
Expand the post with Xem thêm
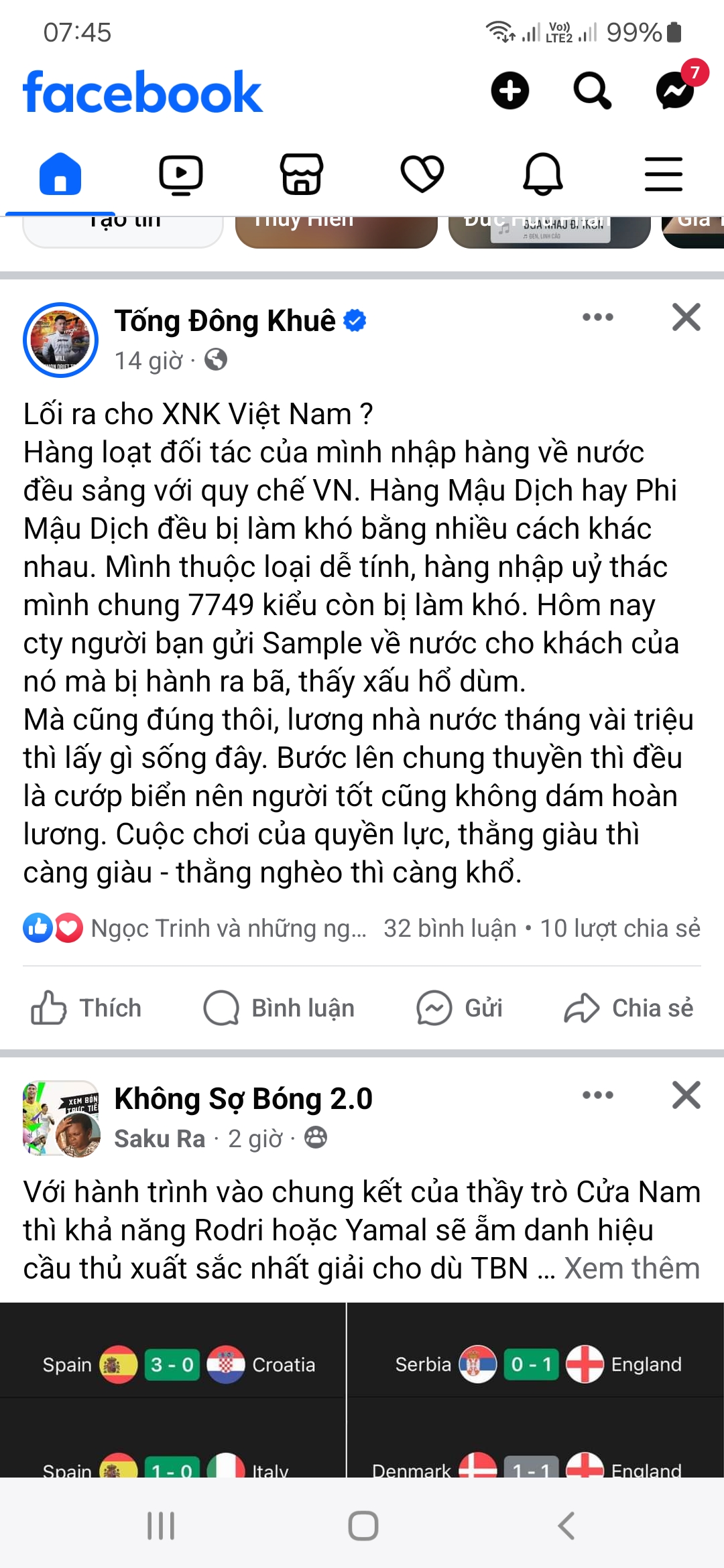tap(631, 1268)
